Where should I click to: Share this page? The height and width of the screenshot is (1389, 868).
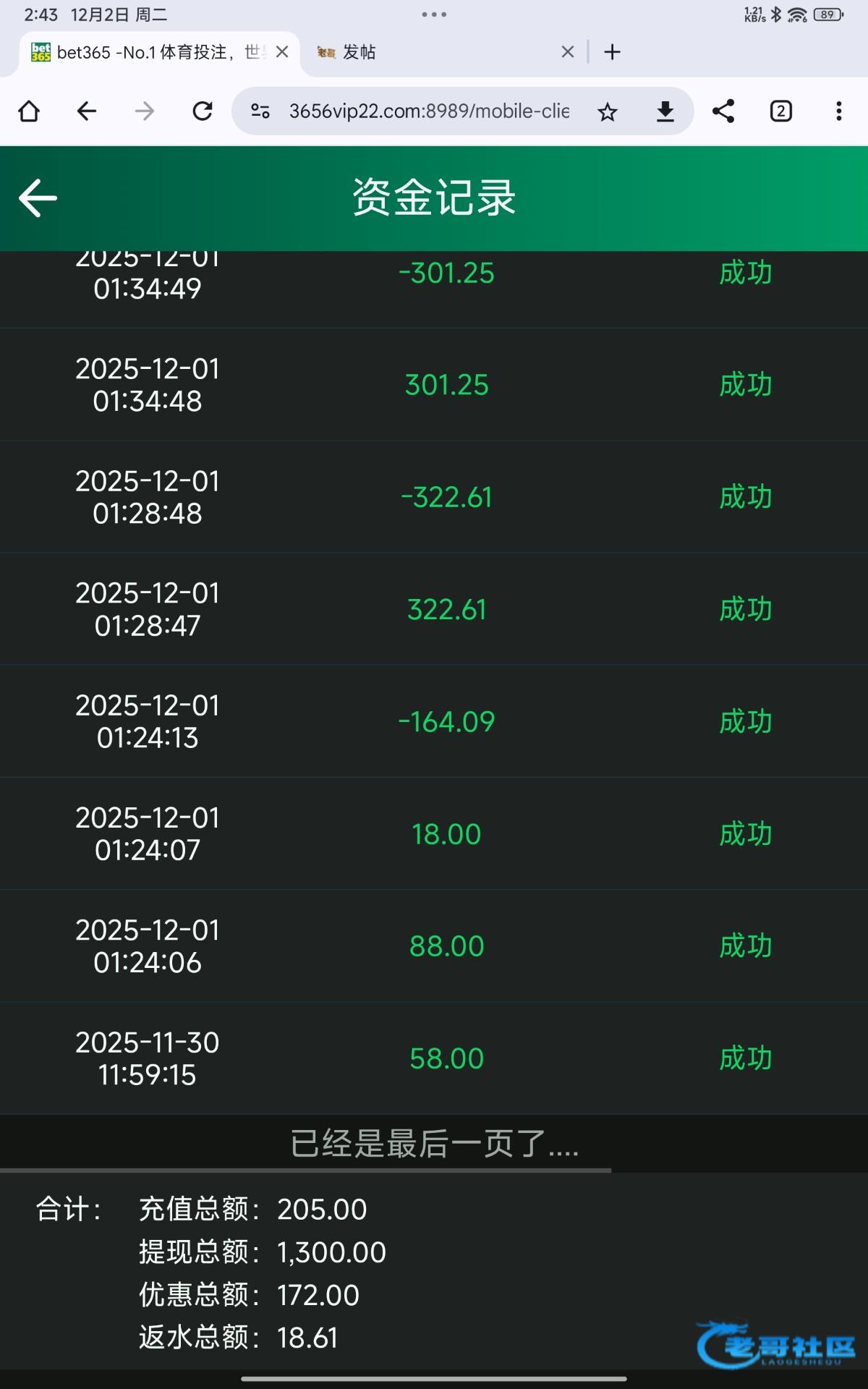coord(723,111)
